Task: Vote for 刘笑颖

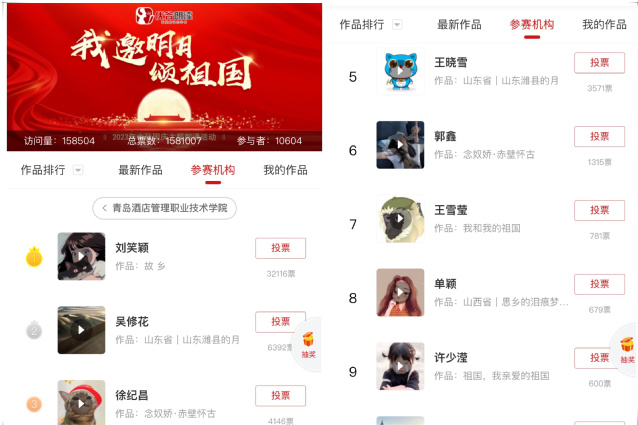Action: pos(280,248)
